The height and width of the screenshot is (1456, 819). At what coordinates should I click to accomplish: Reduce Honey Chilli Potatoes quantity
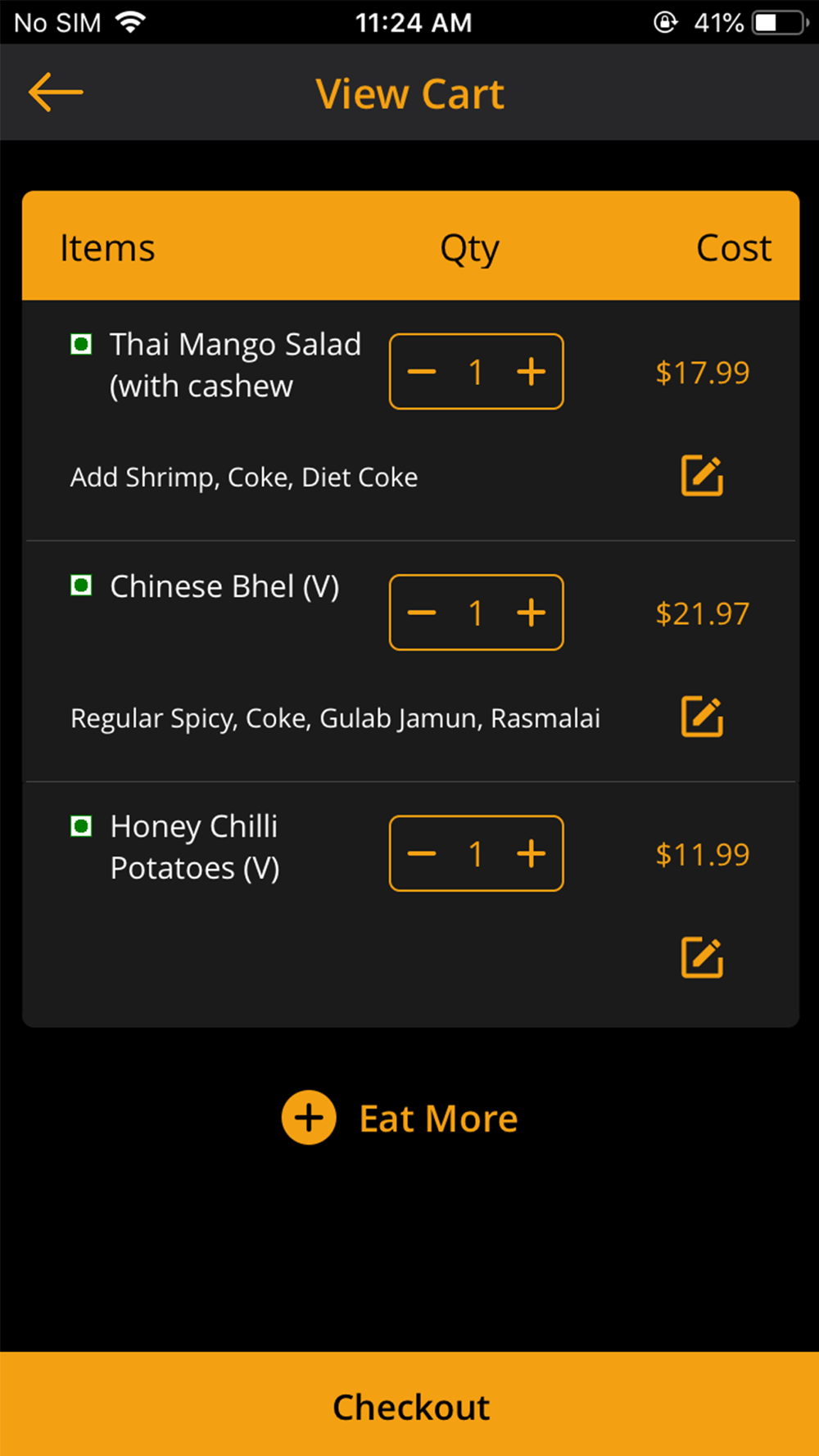tap(422, 853)
